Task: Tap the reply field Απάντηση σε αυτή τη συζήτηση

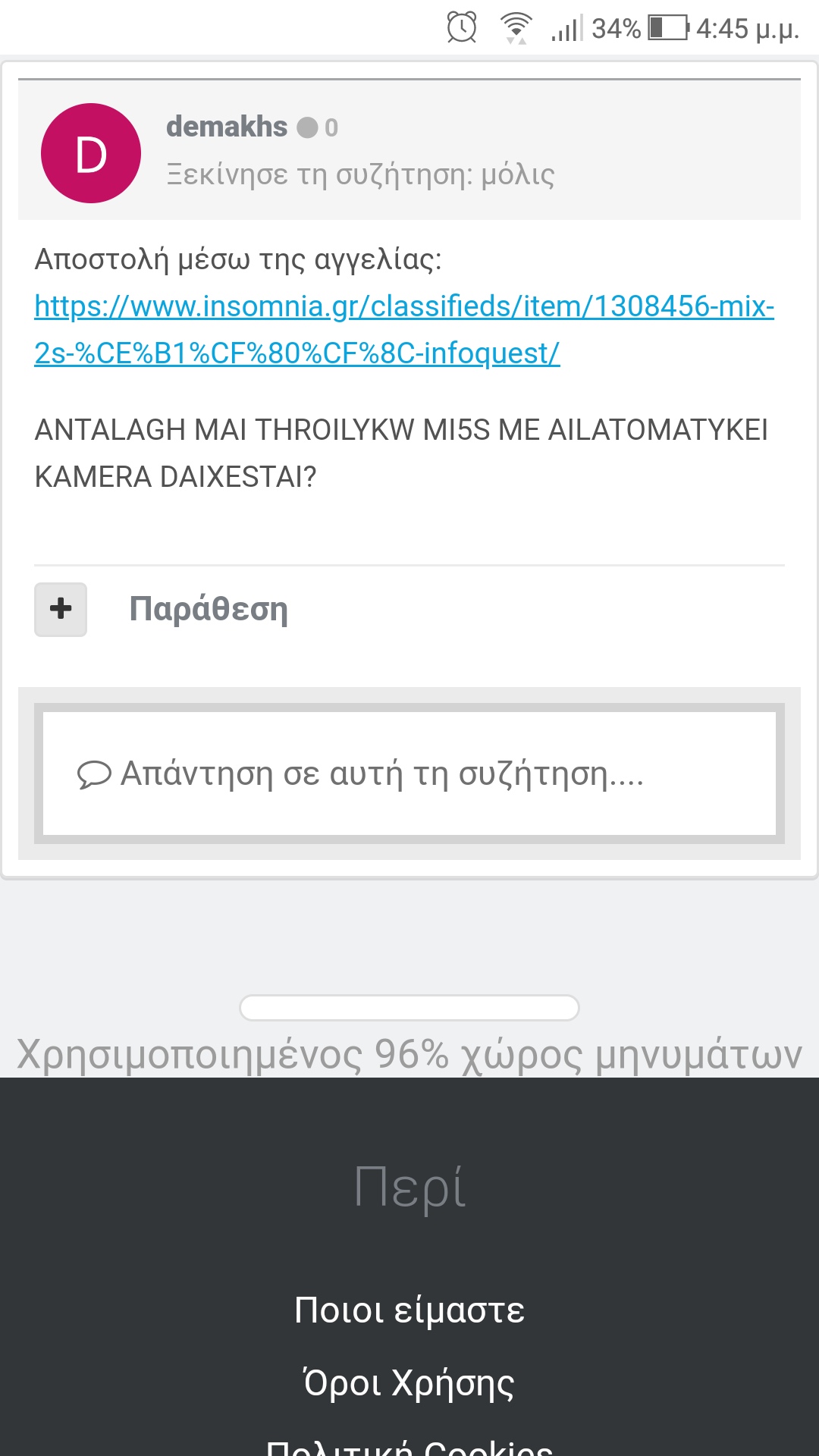Action: click(409, 773)
